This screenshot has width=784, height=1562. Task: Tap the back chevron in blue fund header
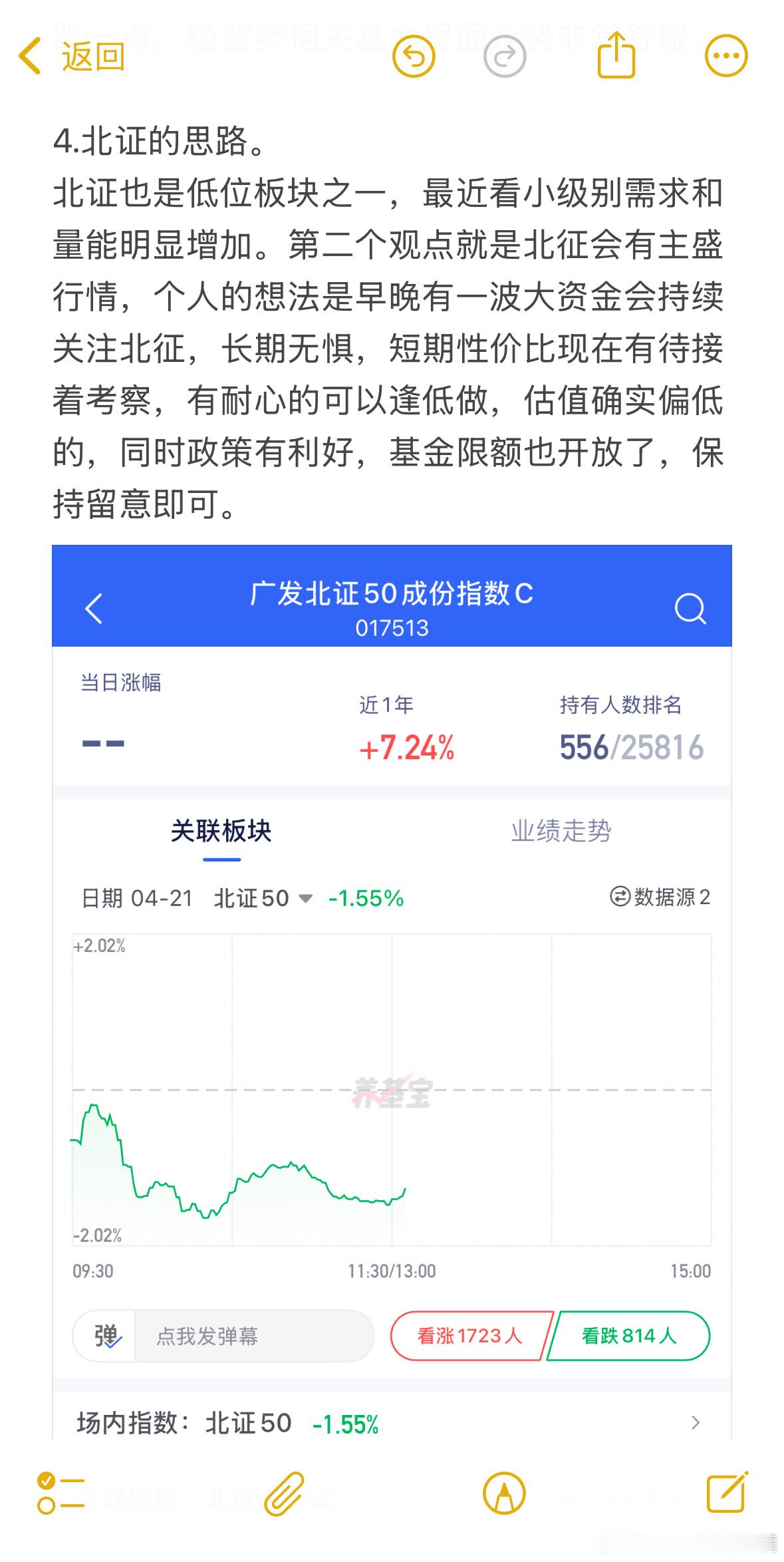[x=94, y=609]
